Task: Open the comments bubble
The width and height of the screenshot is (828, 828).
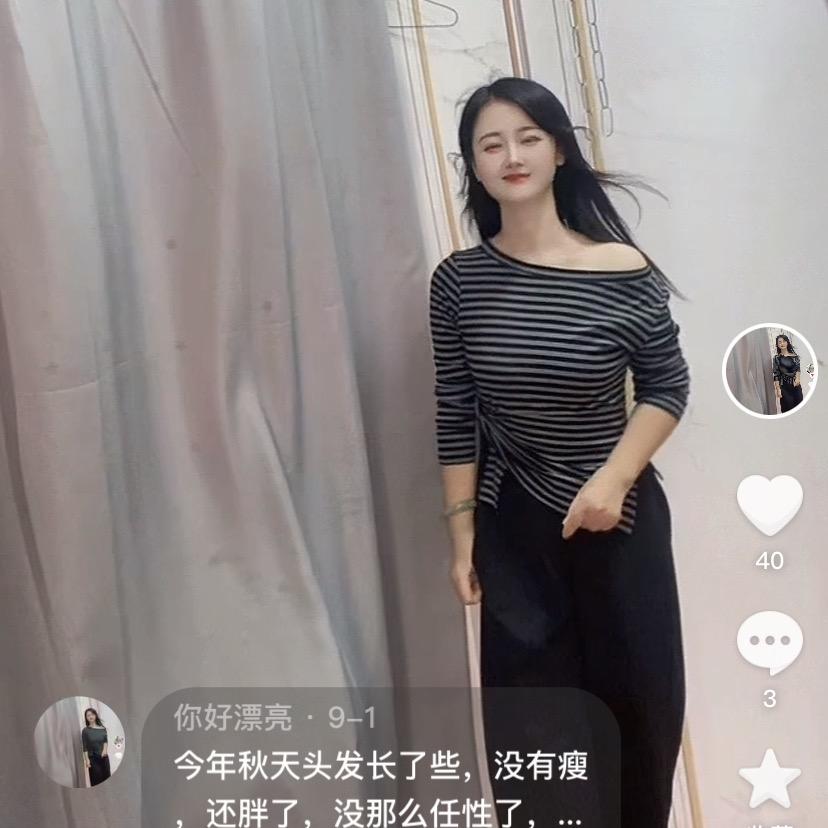Action: [769, 643]
